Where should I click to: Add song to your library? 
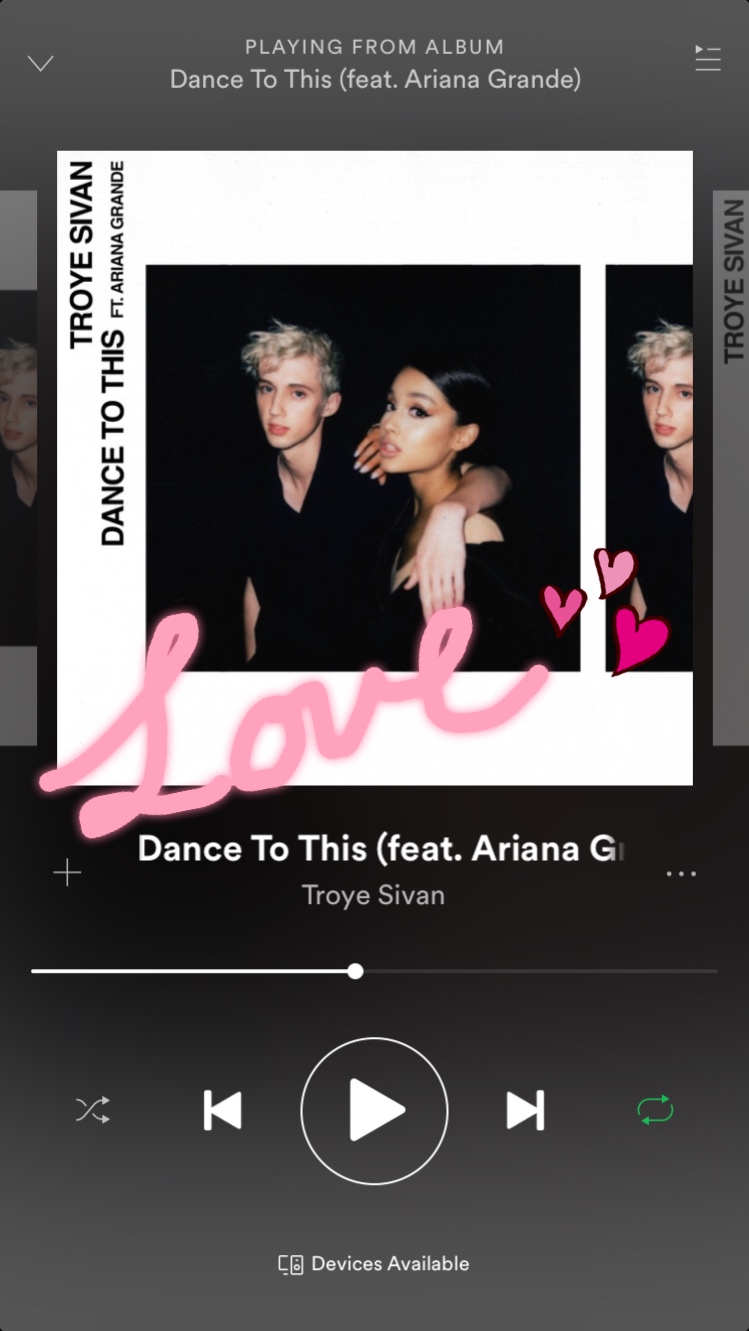67,873
